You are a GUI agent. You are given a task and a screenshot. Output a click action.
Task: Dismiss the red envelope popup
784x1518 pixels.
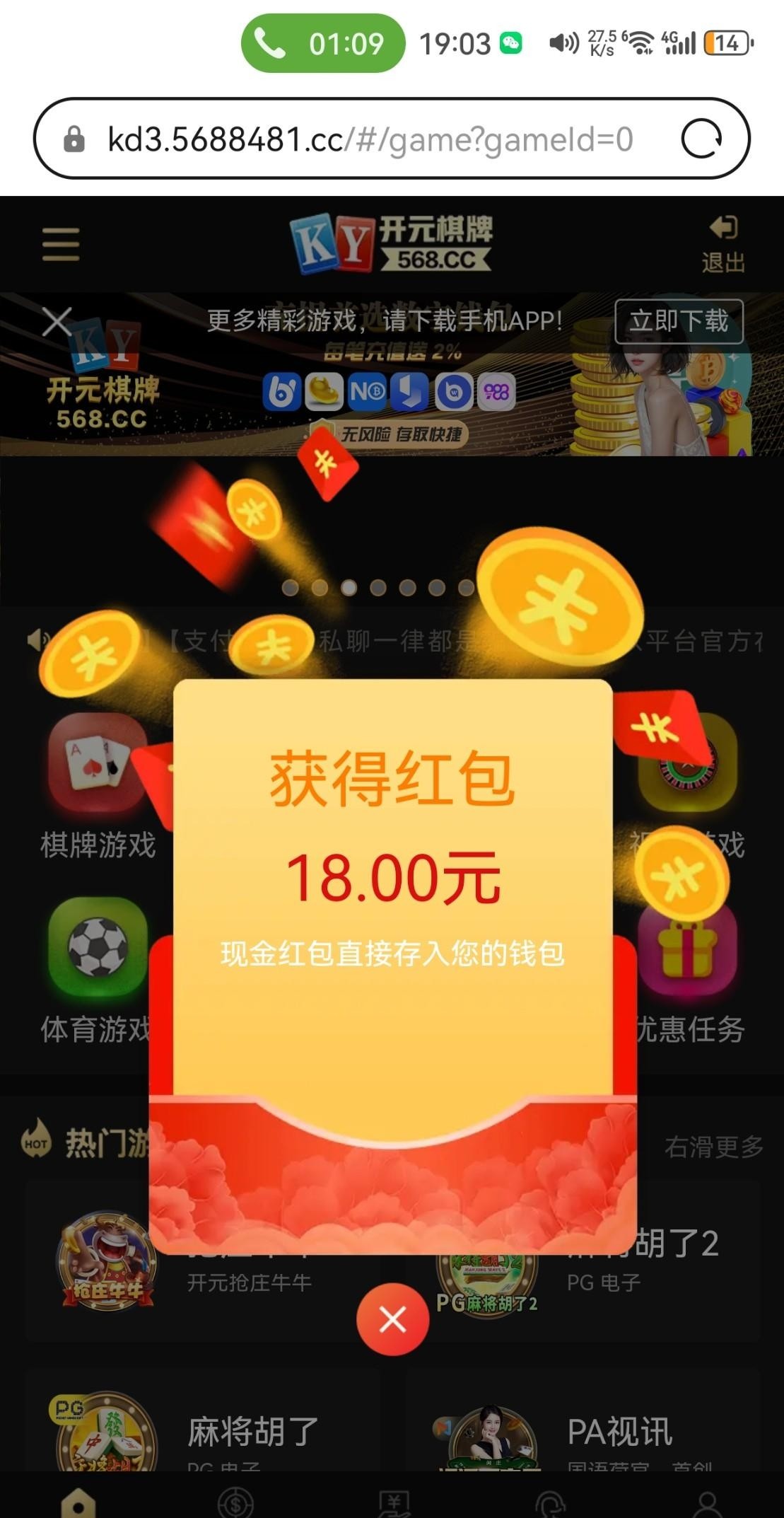point(392,1319)
